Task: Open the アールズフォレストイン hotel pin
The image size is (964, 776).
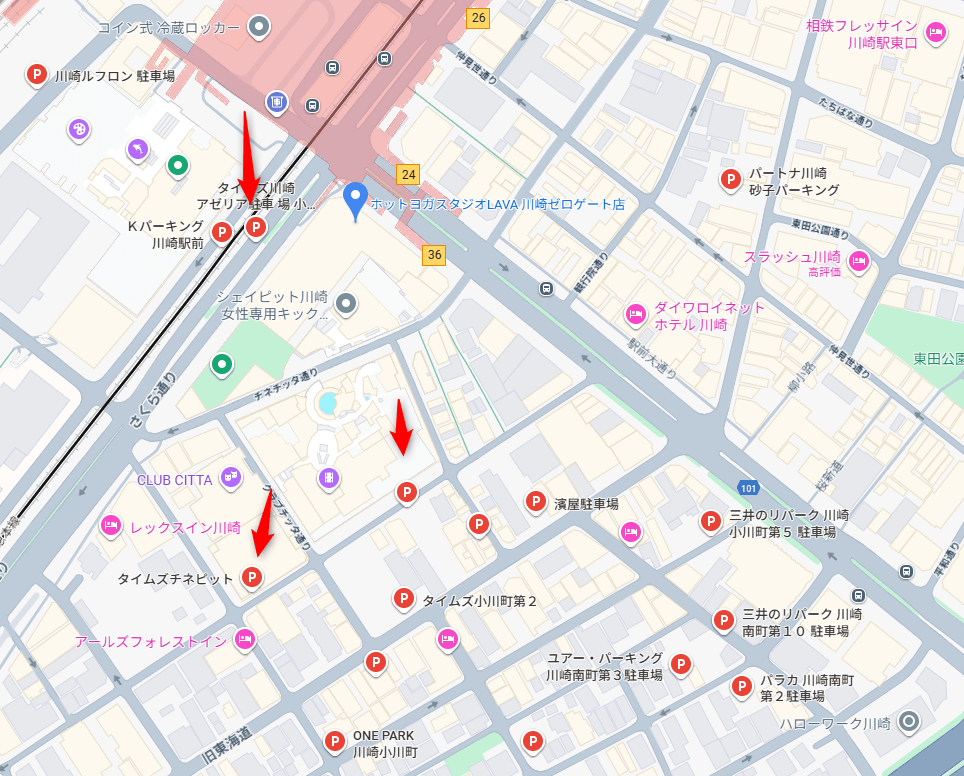Action: (x=244, y=638)
